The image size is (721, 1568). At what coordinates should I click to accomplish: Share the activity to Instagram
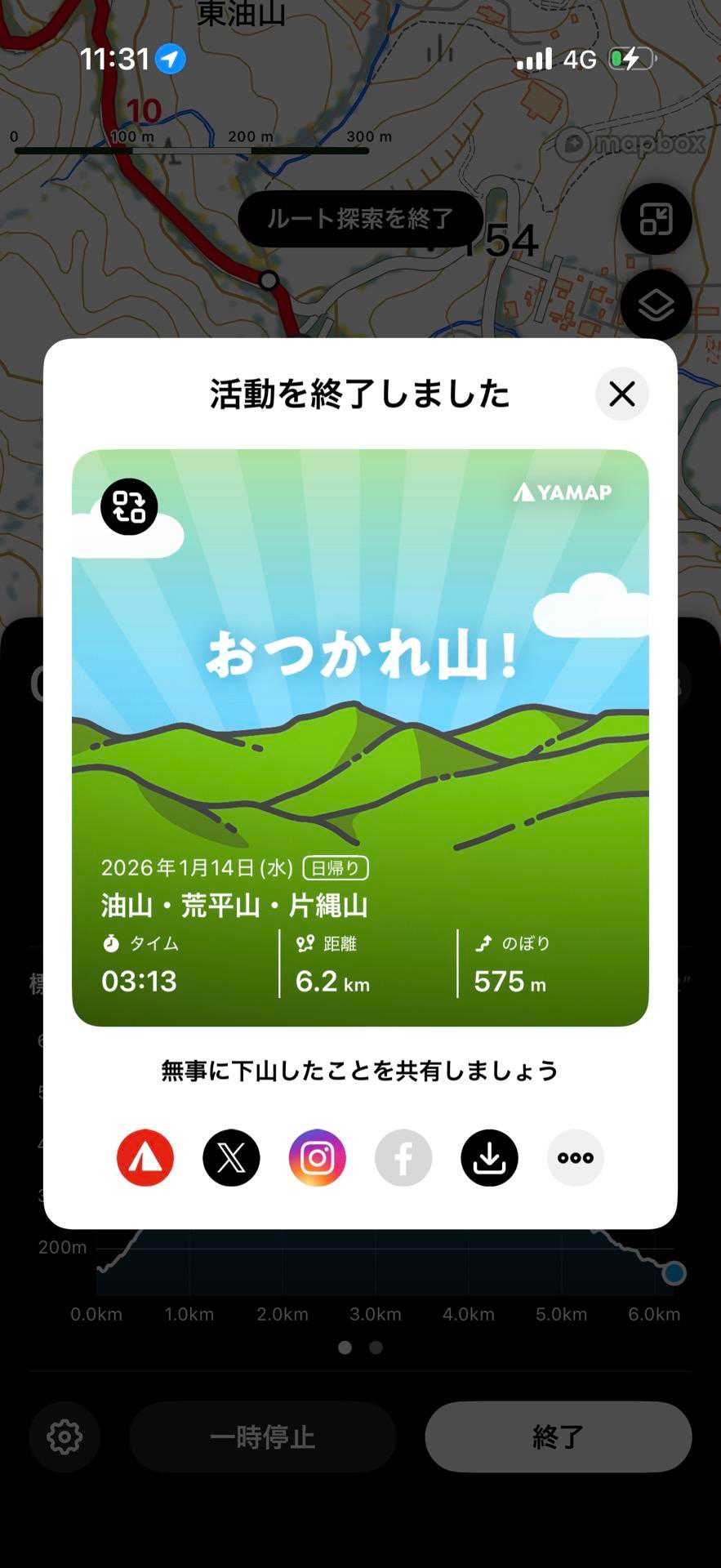[x=318, y=1157]
